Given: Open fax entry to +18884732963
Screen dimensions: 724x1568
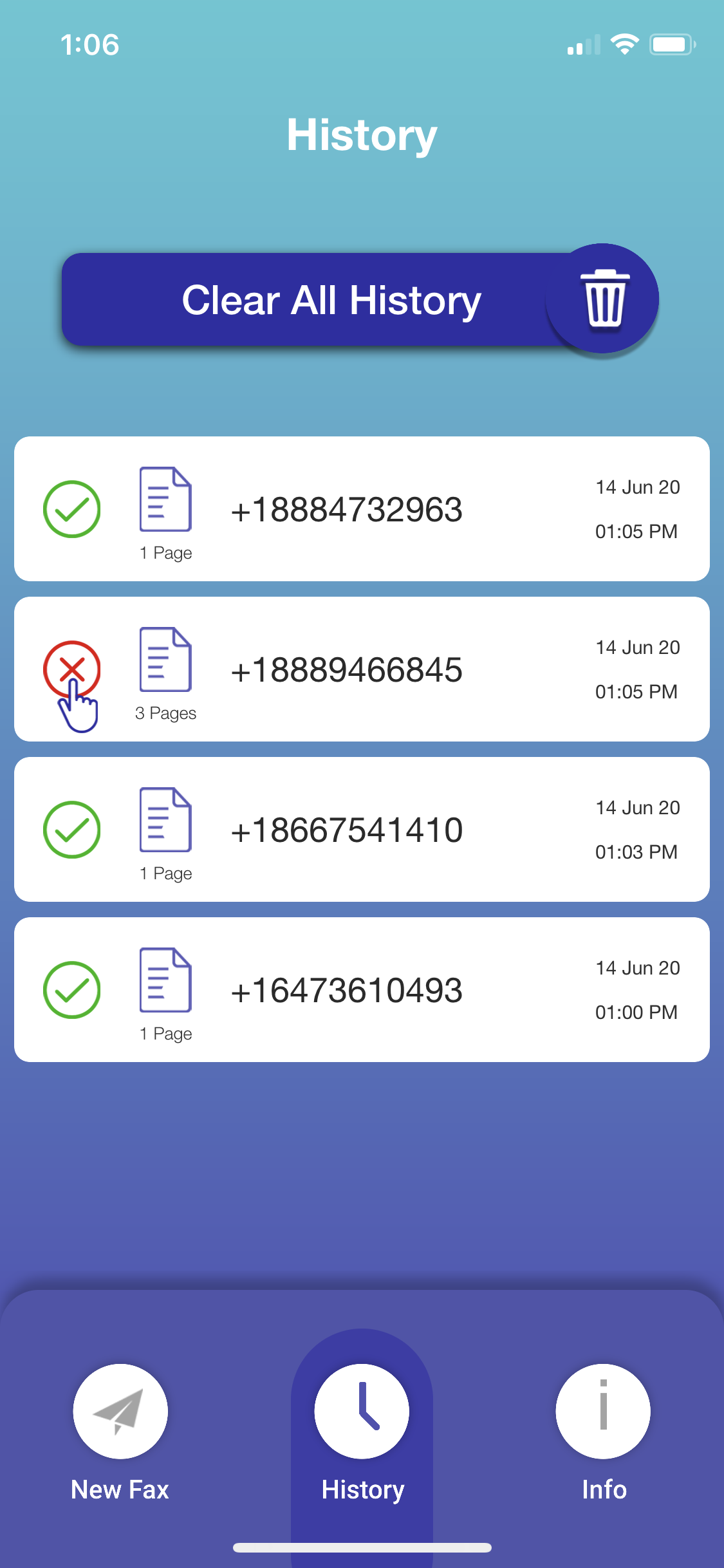Looking at the screenshot, I should pos(362,509).
